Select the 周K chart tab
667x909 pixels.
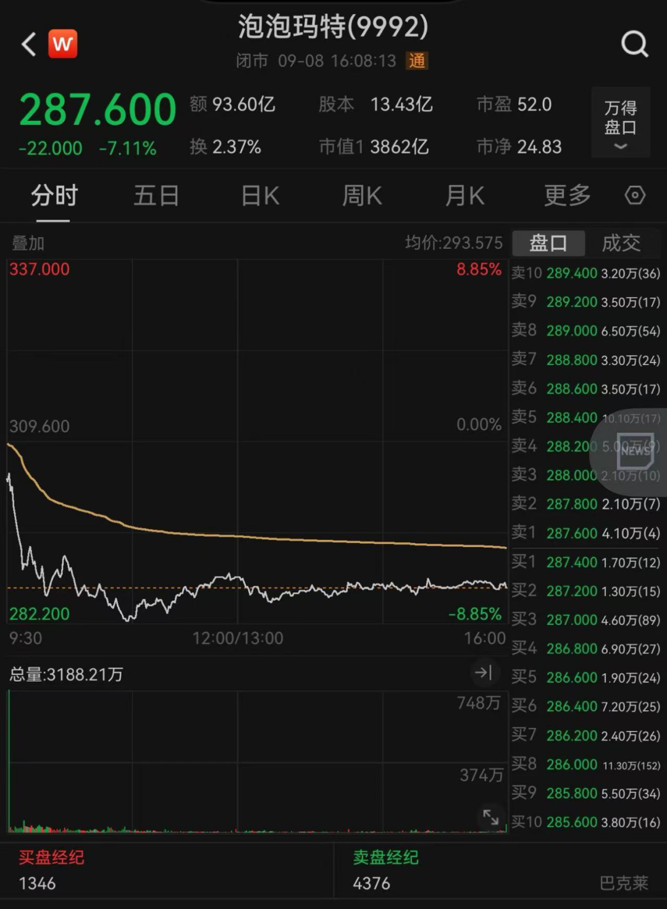(x=362, y=195)
